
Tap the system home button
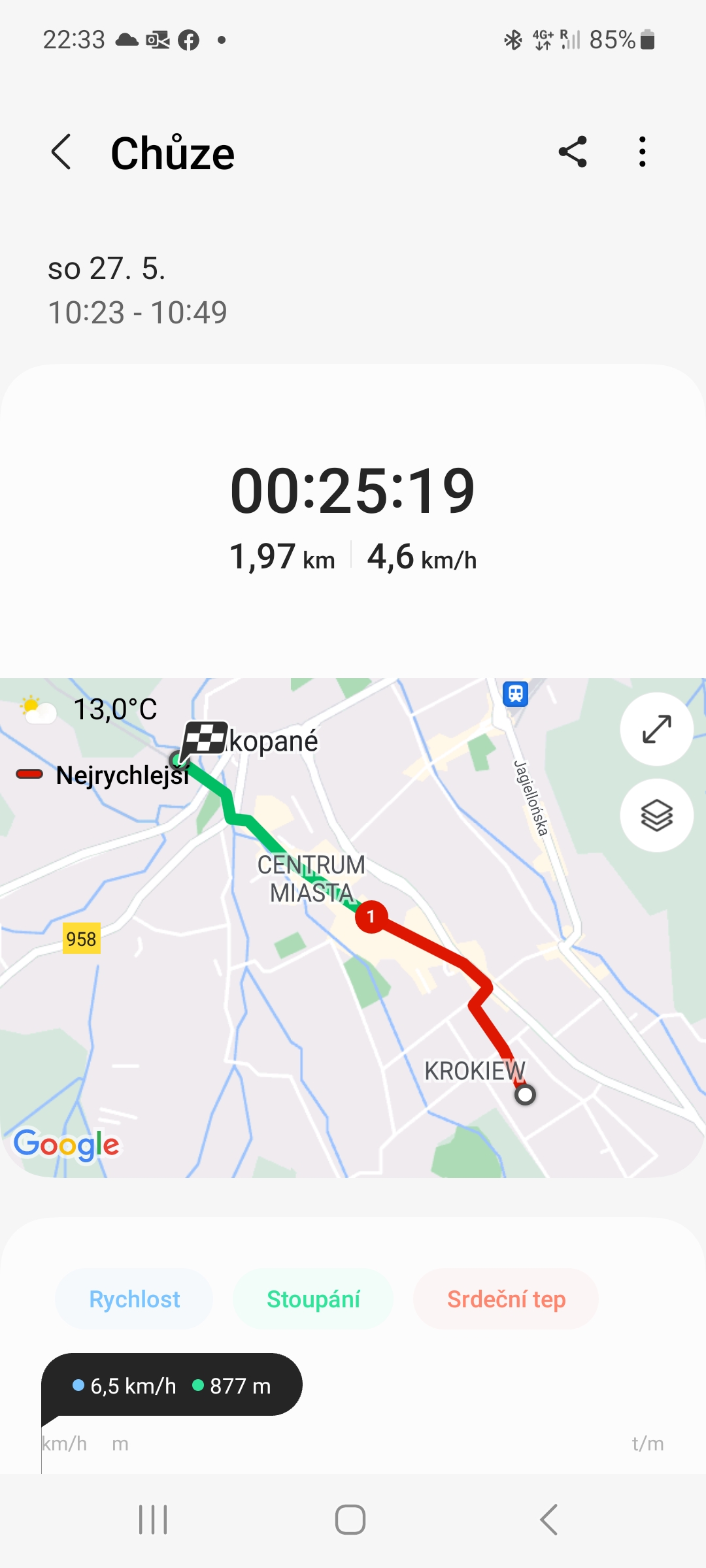[350, 1520]
